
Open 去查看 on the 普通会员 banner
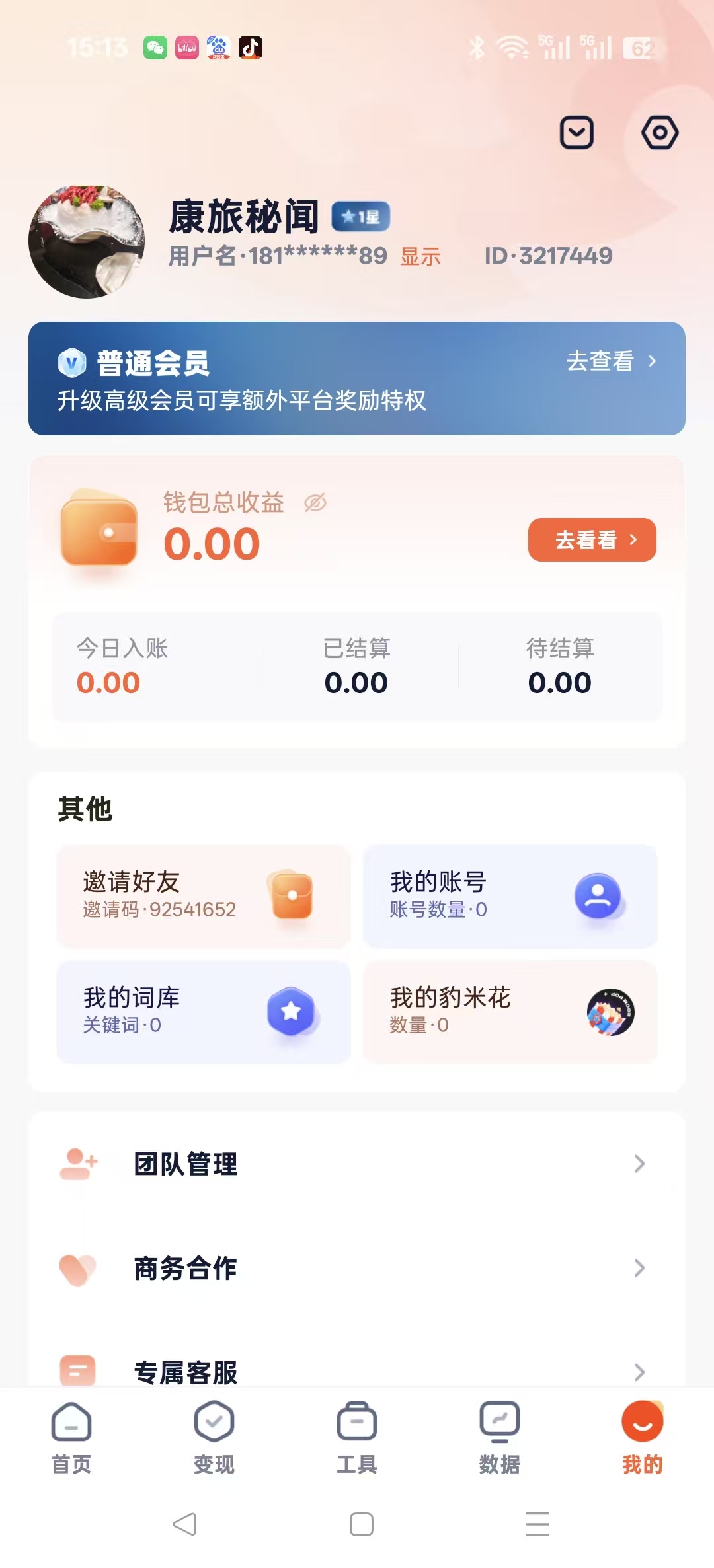(611, 361)
